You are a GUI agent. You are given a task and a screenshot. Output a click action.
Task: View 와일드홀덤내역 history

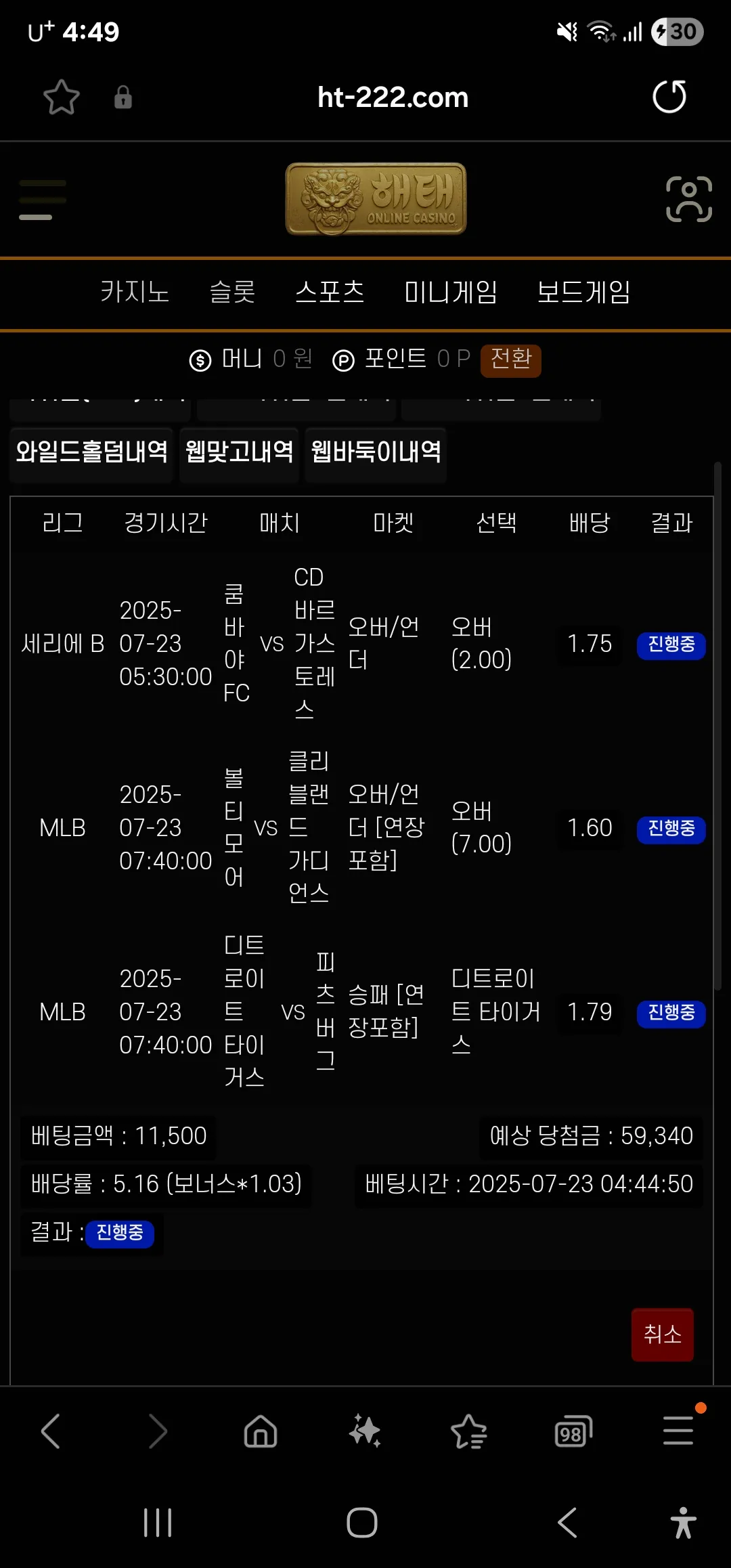(91, 452)
